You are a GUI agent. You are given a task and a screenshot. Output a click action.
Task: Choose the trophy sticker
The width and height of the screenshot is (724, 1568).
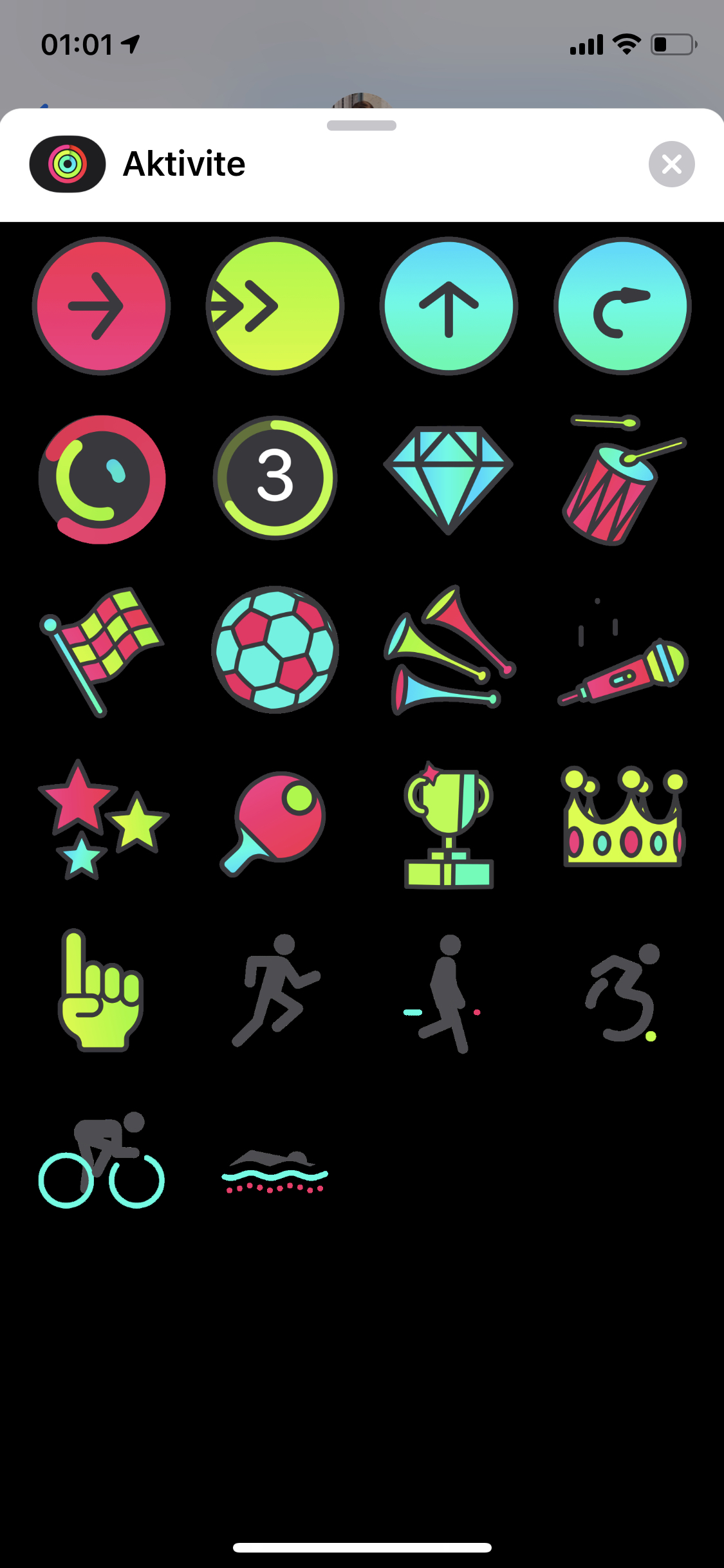(449, 825)
